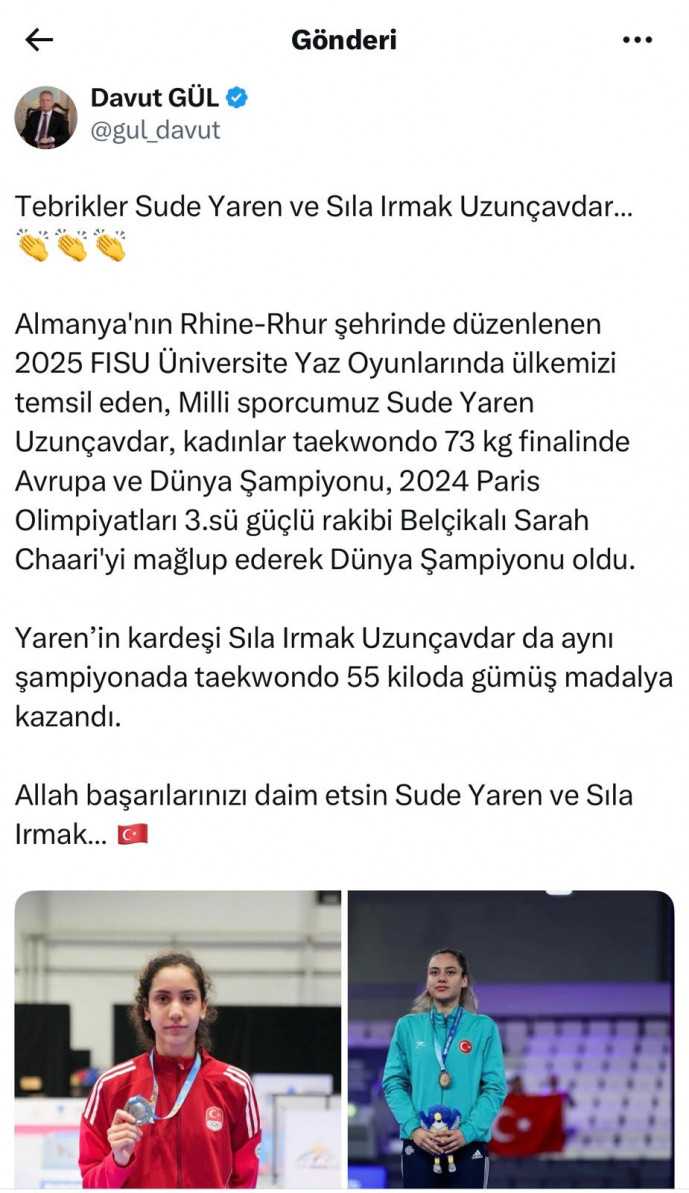This screenshot has height=1193, width=689.
Task: Open the three-dot overflow menu
Action: point(637,40)
